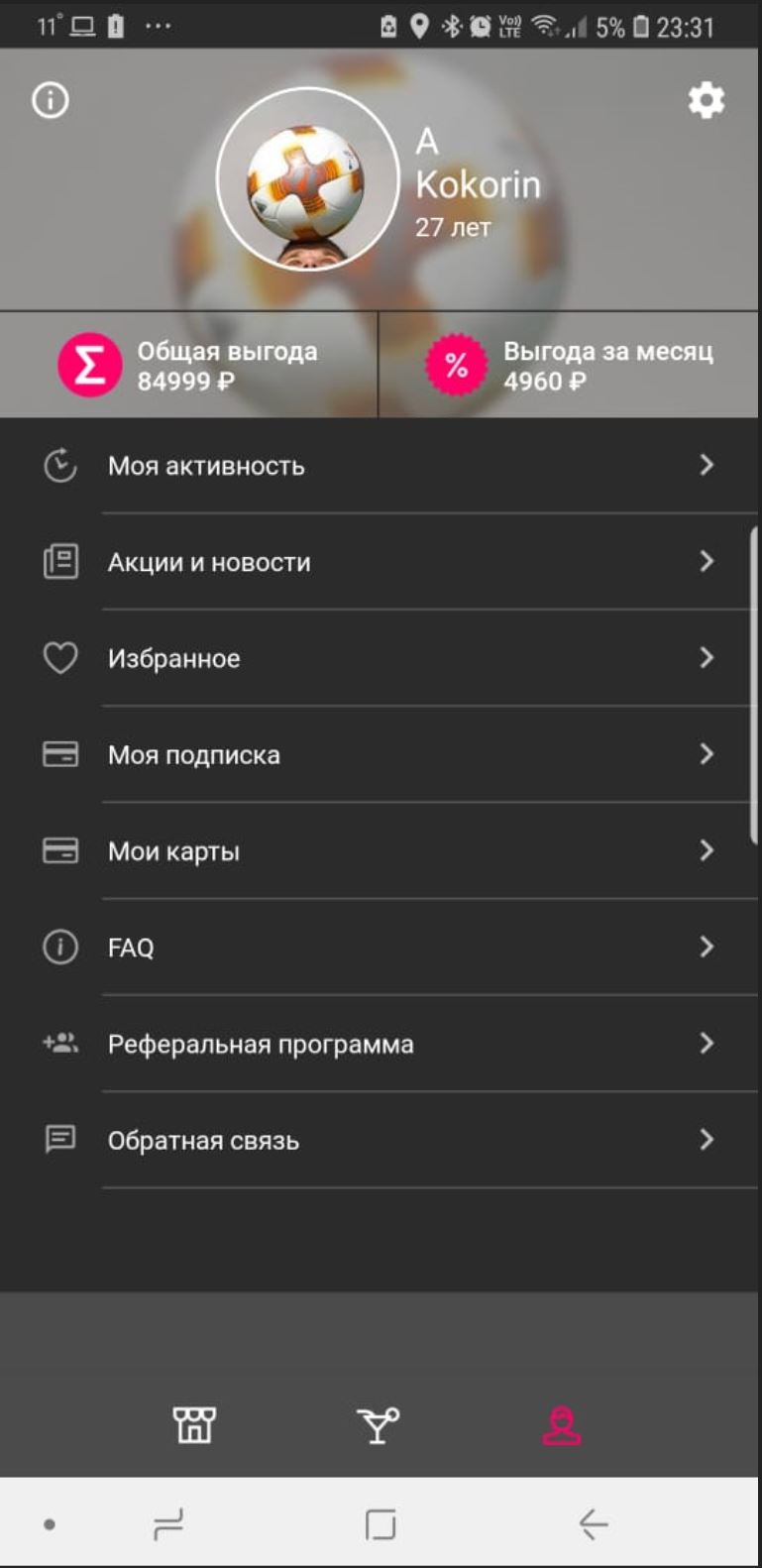This screenshot has width=762, height=1568.
Task: Tap the system back button
Action: point(593,1523)
